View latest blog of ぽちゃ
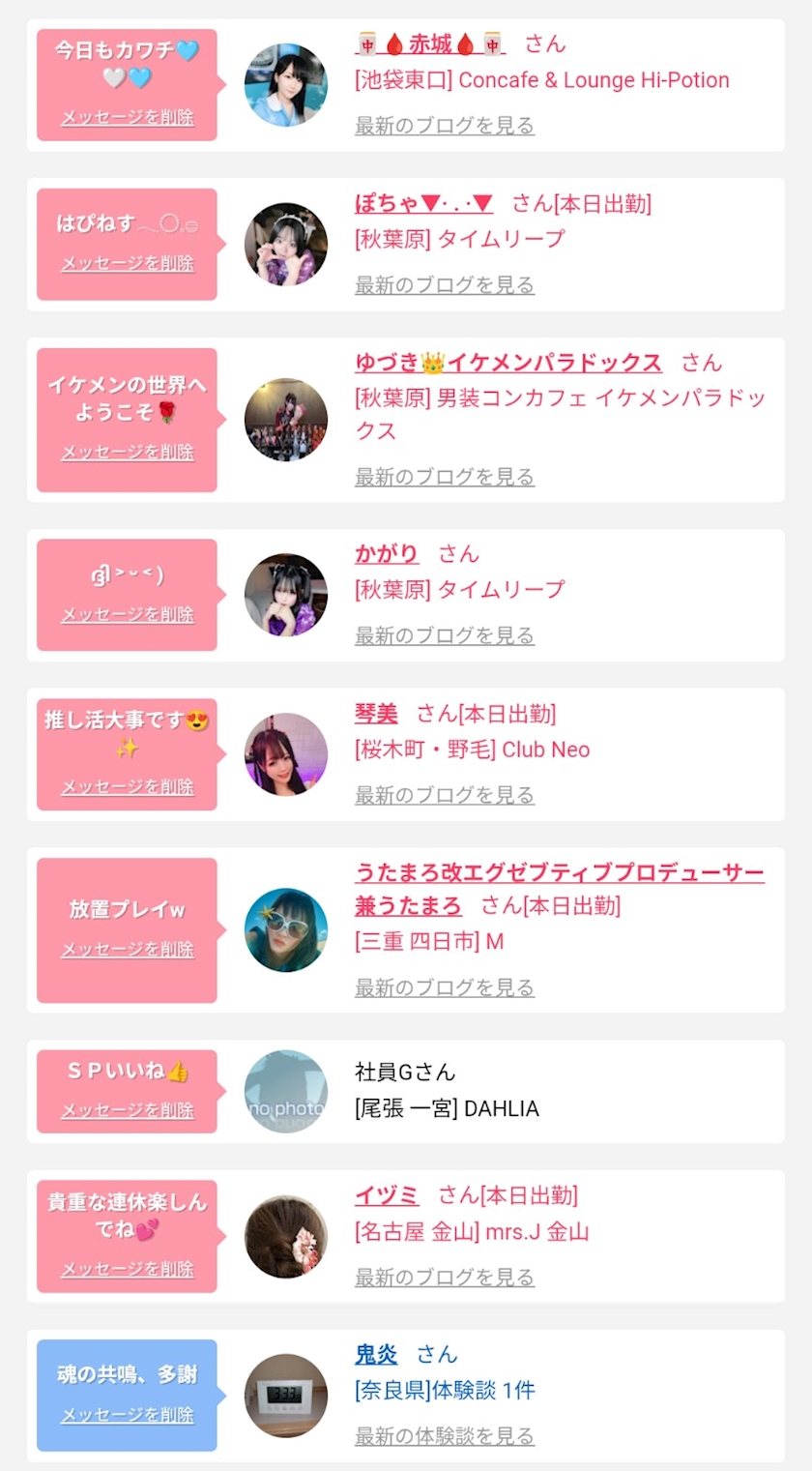812x1471 pixels. pos(445,285)
